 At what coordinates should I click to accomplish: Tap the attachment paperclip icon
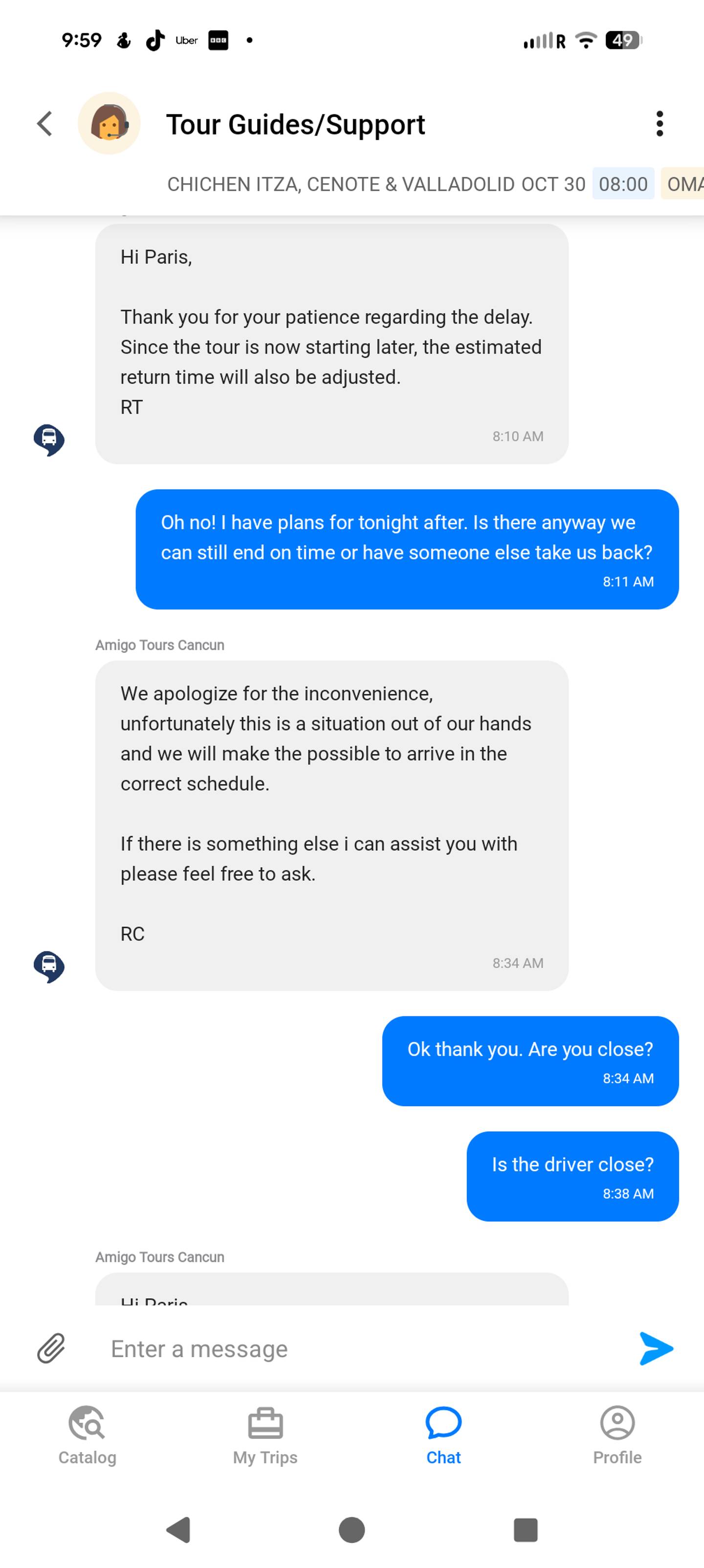point(51,1349)
